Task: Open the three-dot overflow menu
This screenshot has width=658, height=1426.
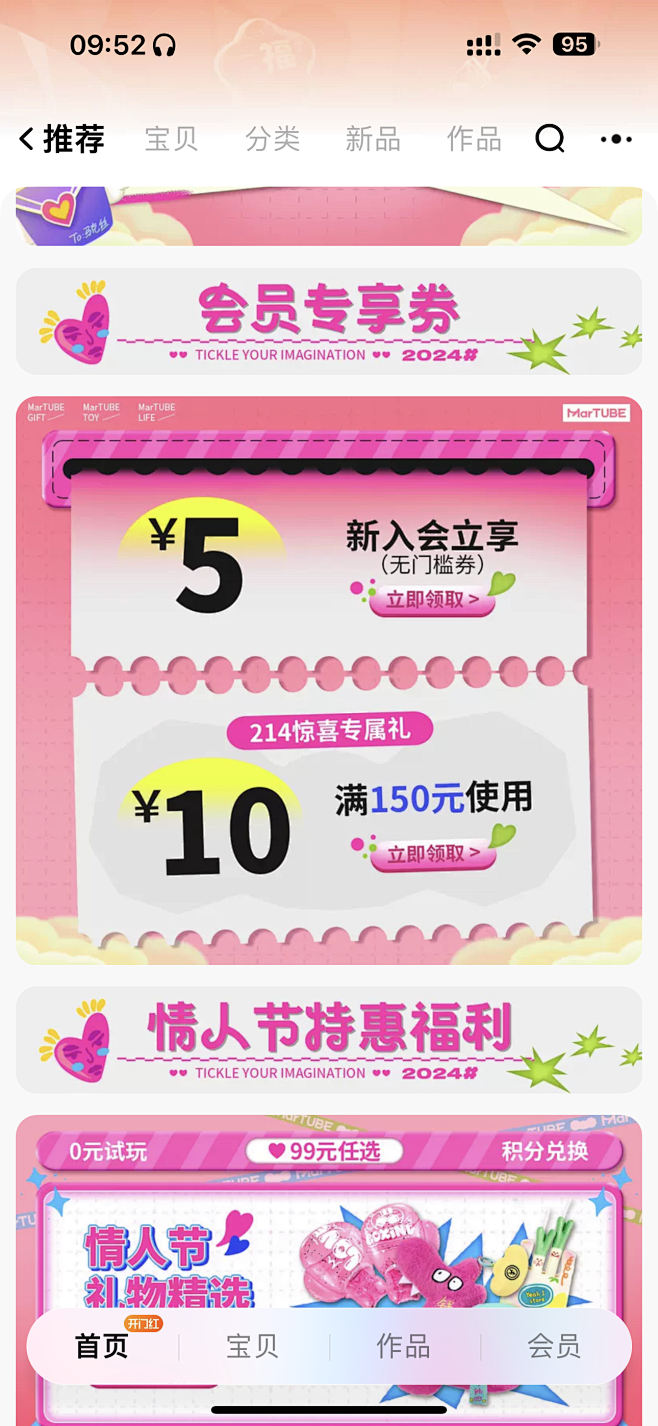Action: [x=616, y=139]
